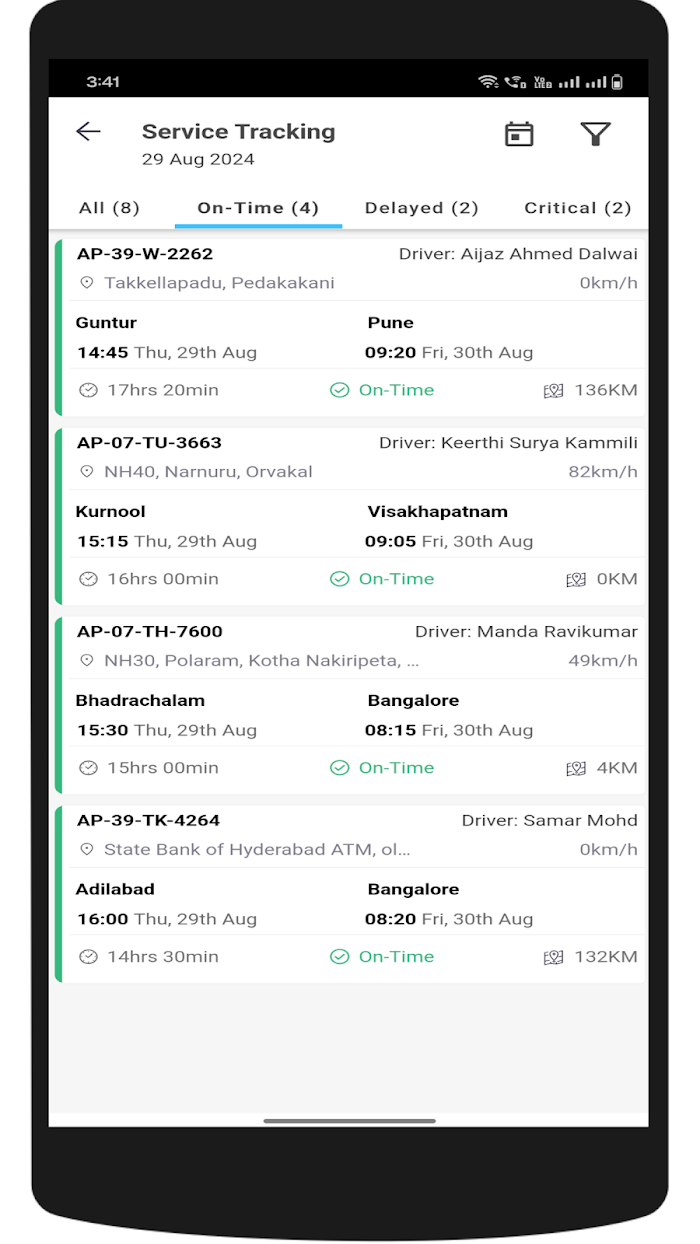Image resolution: width=700 pixels, height=1244 pixels.
Task: Open the AP-39-TK-4264 Adilabad service card
Action: [x=350, y=894]
